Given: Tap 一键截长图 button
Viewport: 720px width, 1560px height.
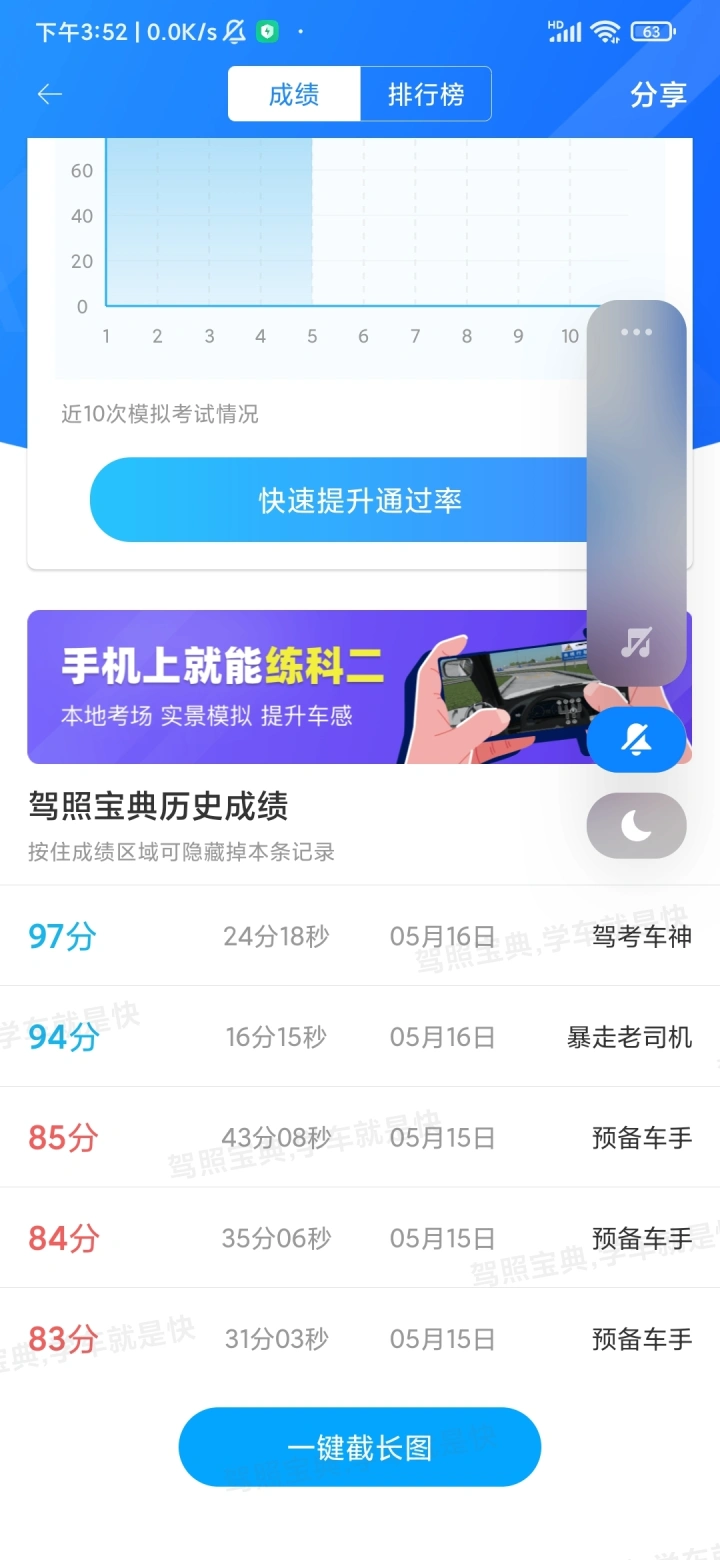Looking at the screenshot, I should click(360, 1447).
